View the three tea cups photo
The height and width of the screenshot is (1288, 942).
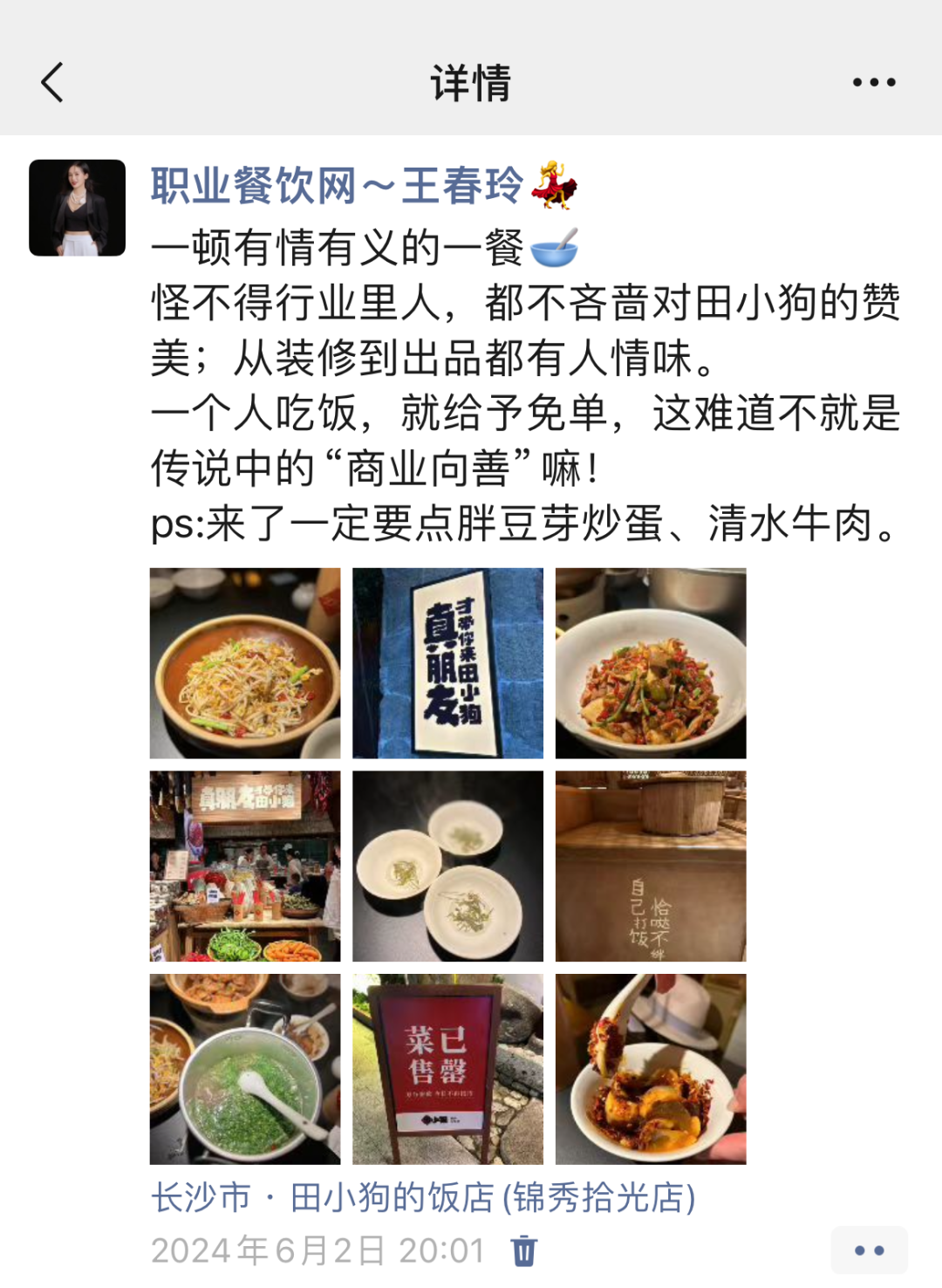(x=447, y=867)
